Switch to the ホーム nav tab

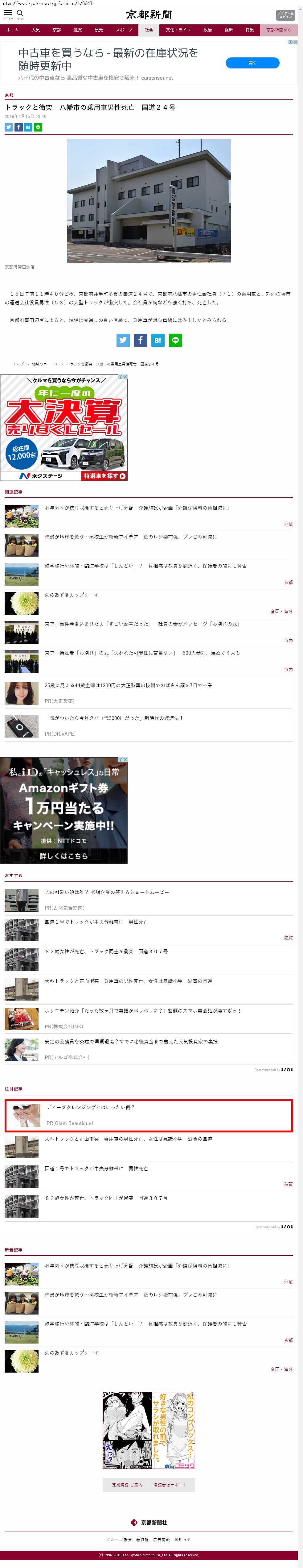coord(12,30)
